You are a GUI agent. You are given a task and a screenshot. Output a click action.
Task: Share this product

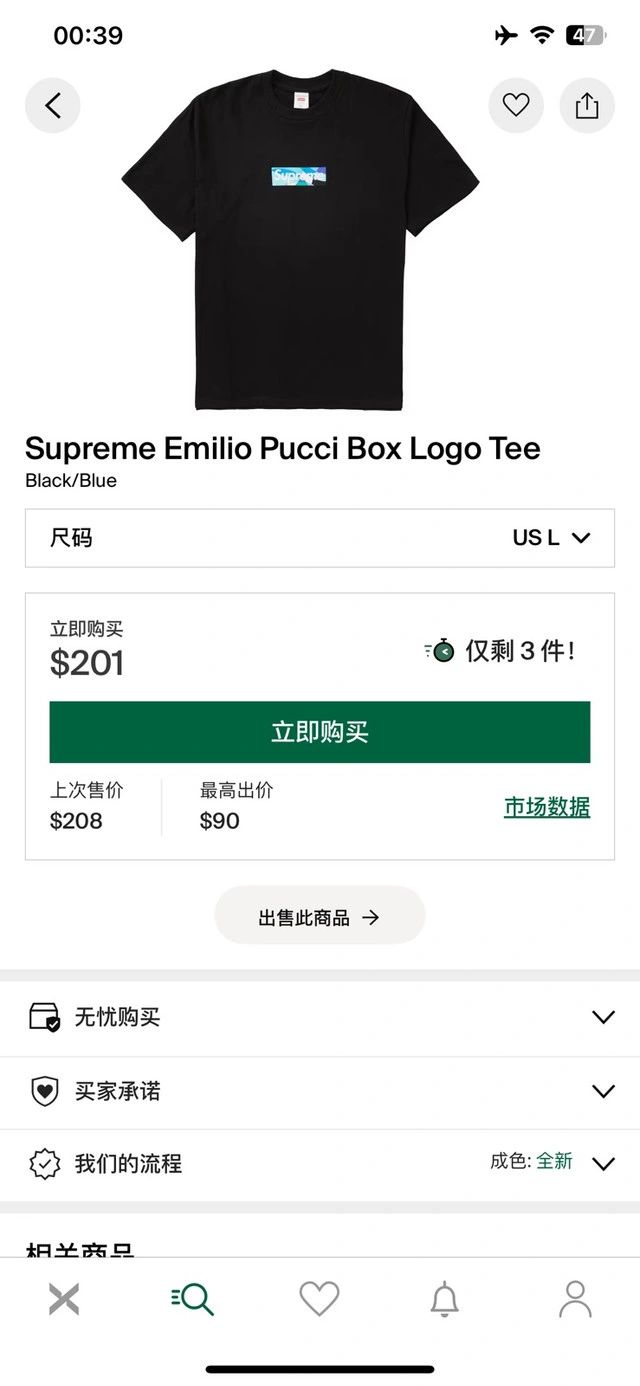point(587,105)
